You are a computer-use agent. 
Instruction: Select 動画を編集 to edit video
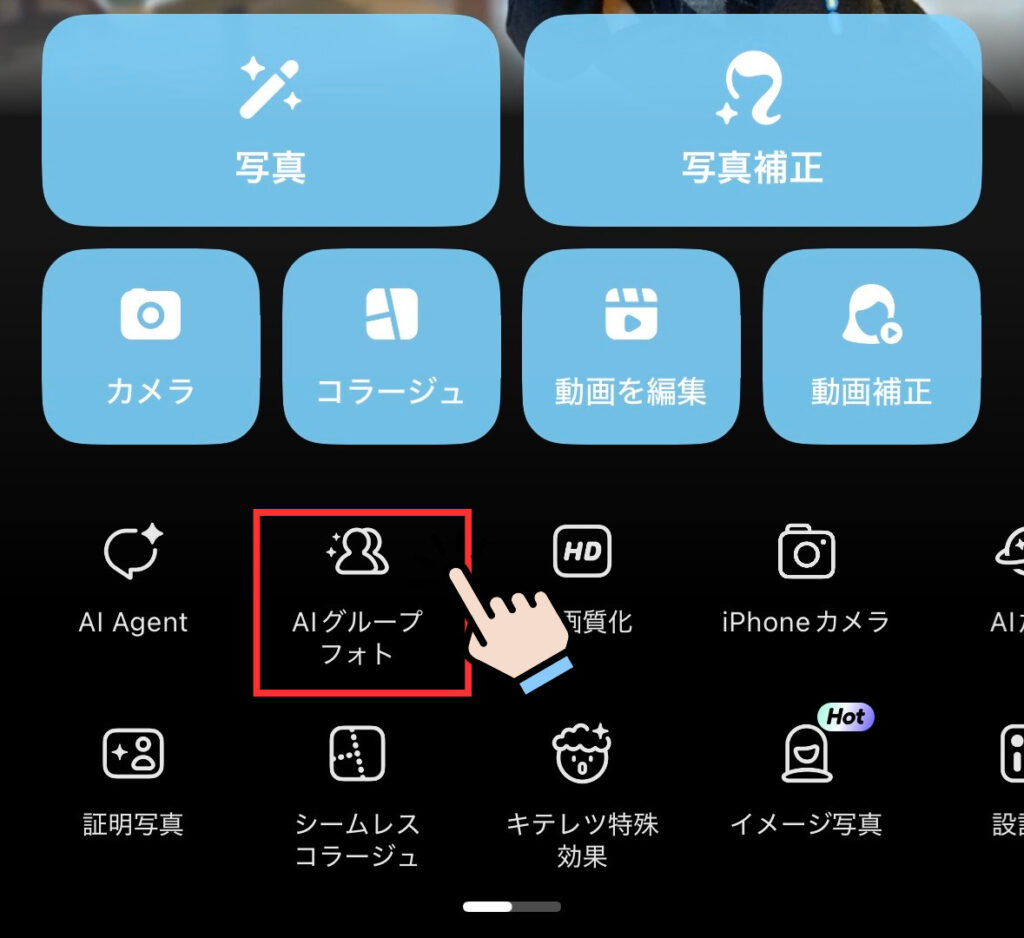(x=631, y=345)
